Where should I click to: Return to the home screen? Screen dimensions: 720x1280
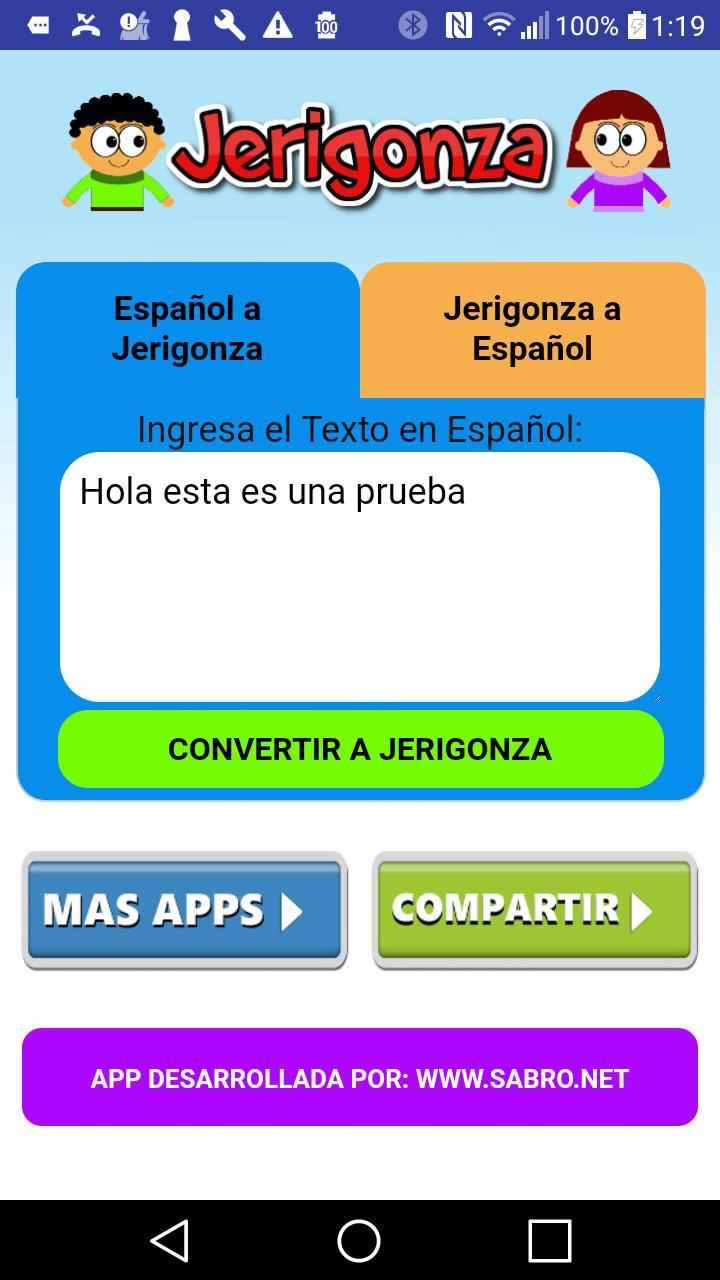(359, 1241)
